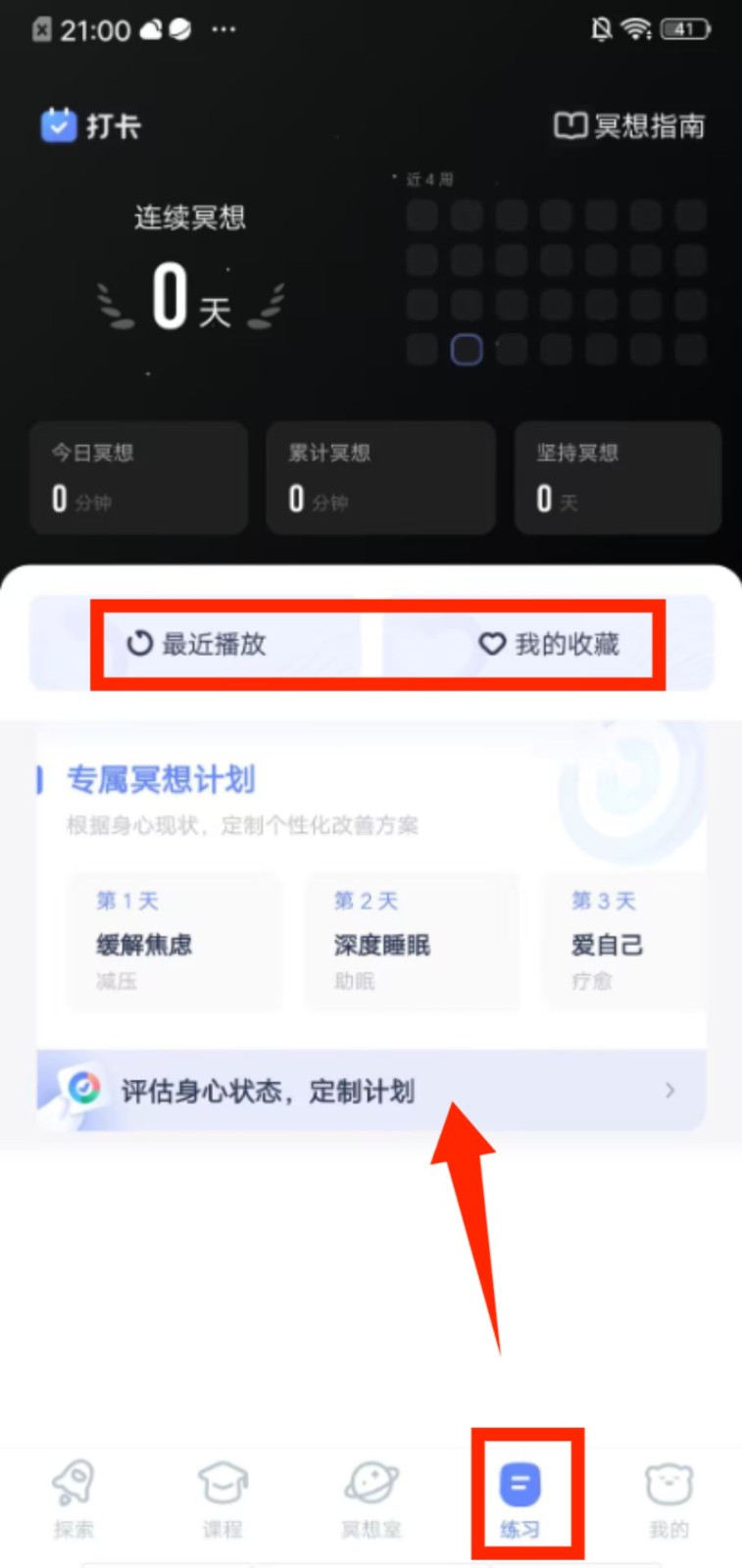
Task: Open the 第1天 缓解焦虑 card
Action: point(173,940)
